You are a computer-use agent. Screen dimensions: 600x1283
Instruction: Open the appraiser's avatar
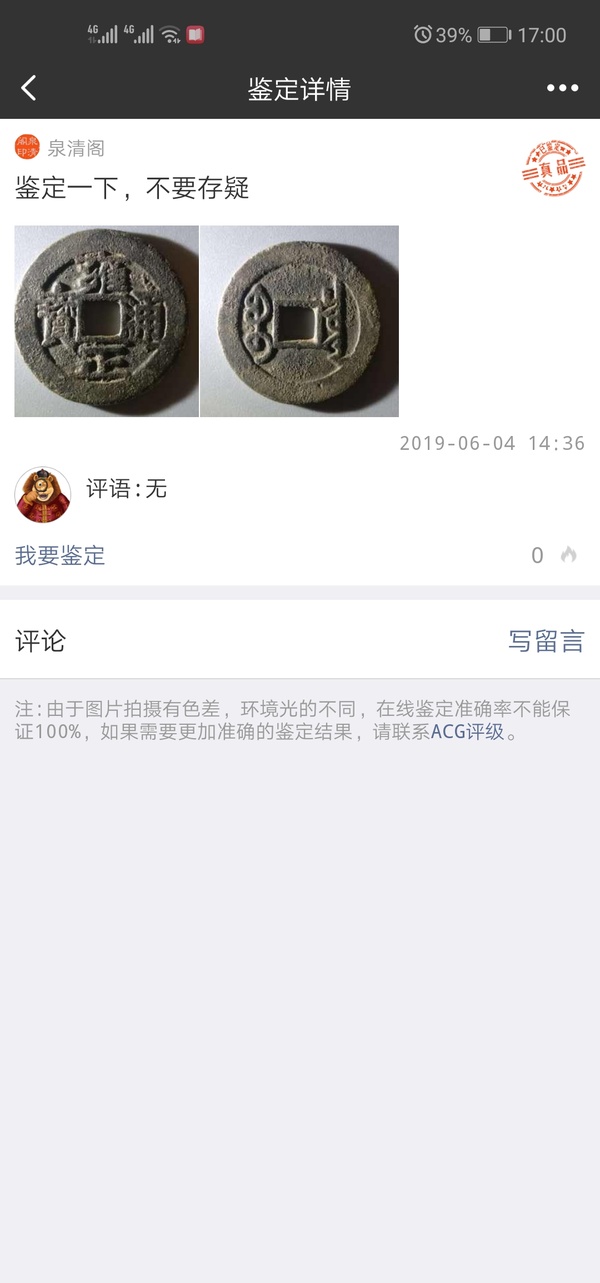point(43,495)
